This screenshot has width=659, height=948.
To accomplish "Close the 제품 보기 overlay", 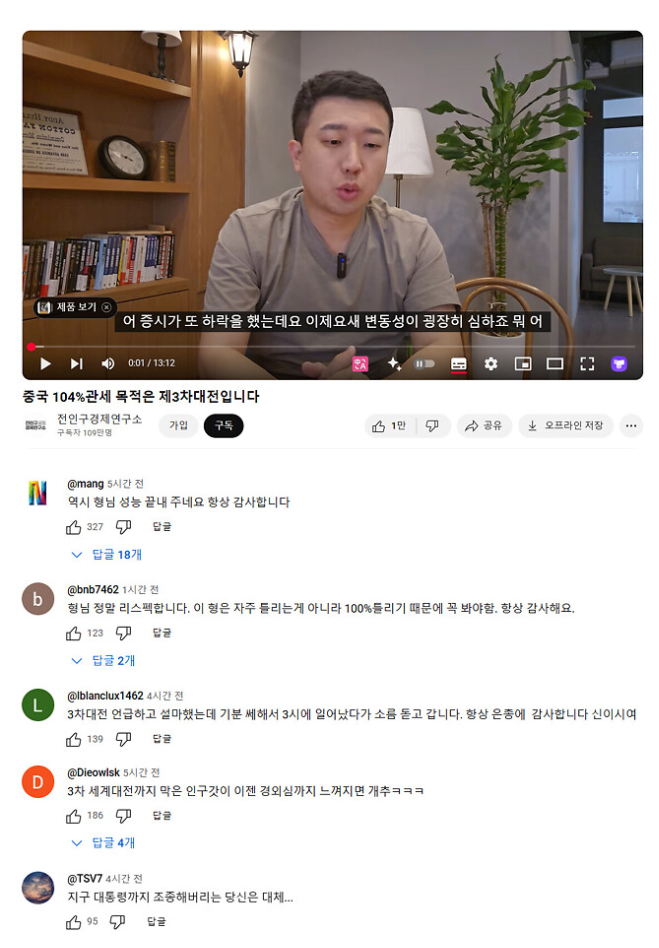I will click(x=107, y=307).
